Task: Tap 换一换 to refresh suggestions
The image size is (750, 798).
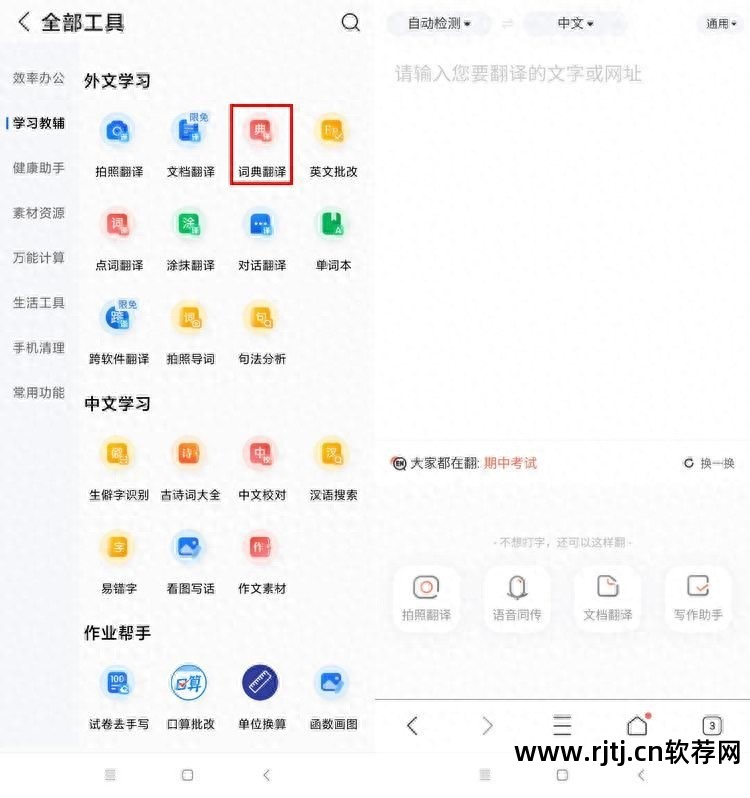Action: tap(709, 463)
